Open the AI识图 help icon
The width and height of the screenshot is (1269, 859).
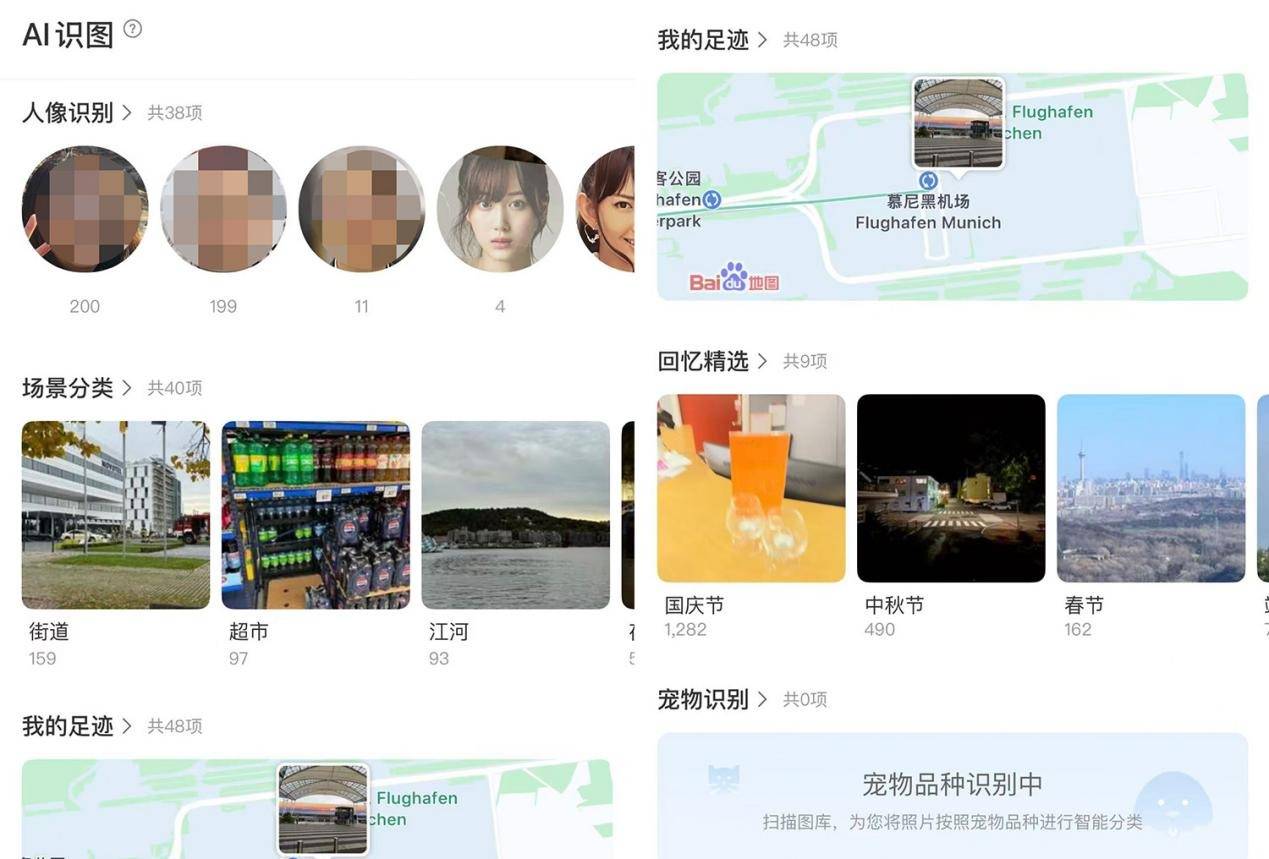[132, 29]
